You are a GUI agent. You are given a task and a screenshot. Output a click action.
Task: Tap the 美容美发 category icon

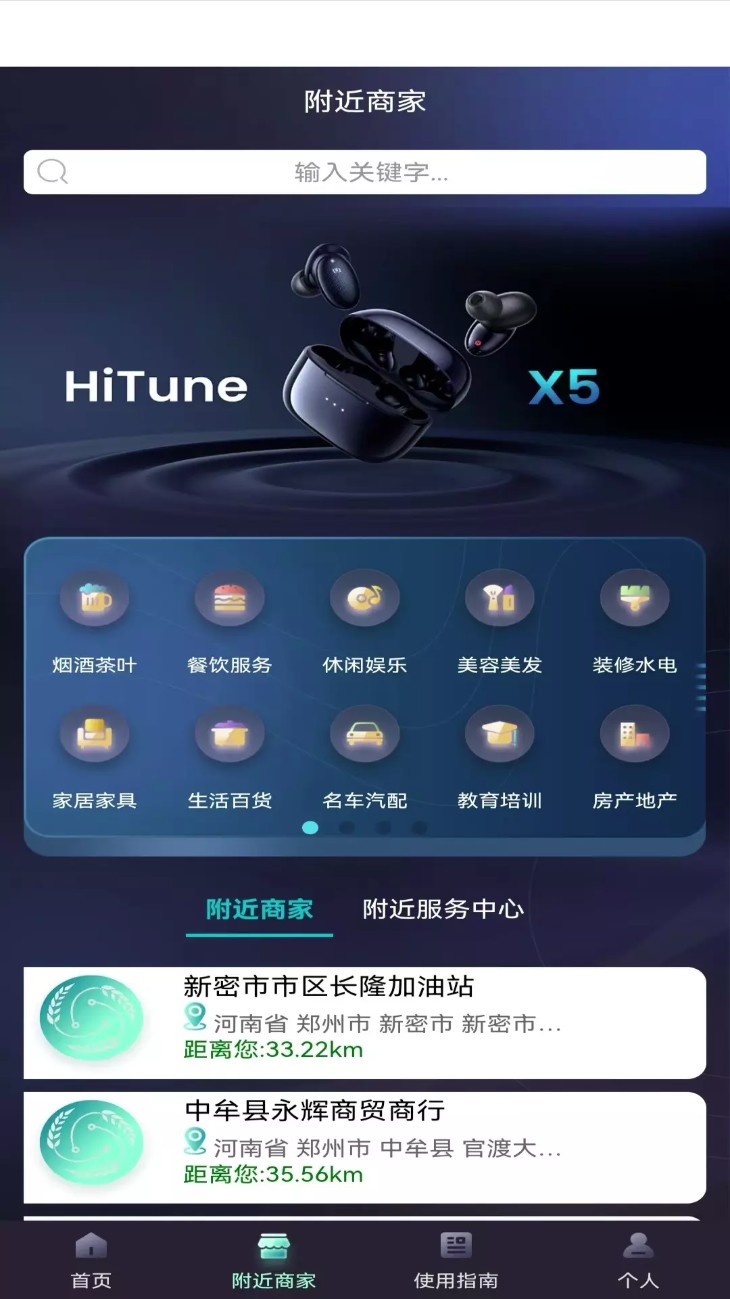coord(500,597)
